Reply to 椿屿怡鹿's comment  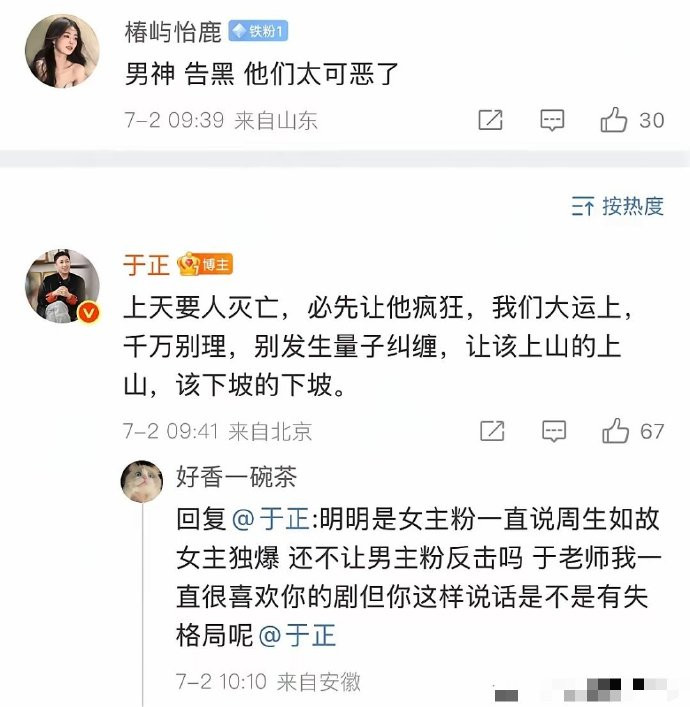(x=552, y=121)
